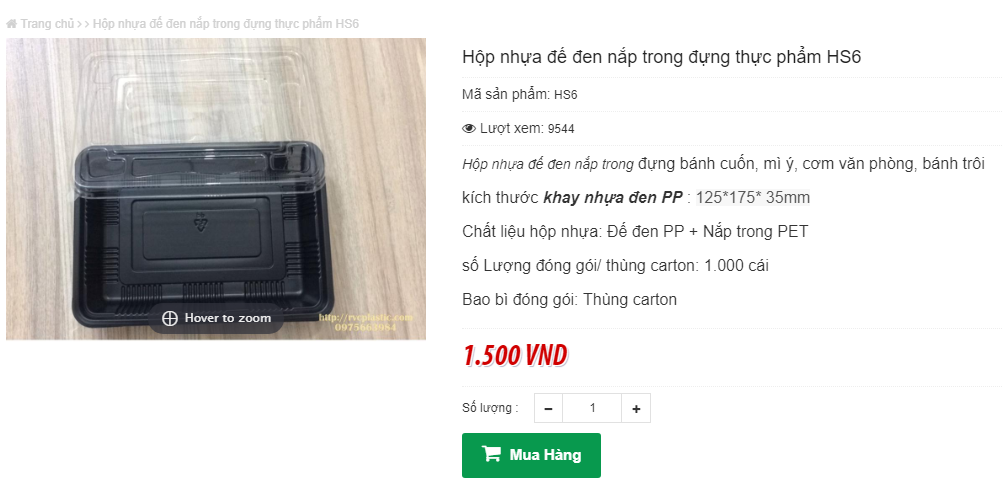Open the Trang chủ breadcrumb link
This screenshot has height=486, width=1002.
(46, 23)
